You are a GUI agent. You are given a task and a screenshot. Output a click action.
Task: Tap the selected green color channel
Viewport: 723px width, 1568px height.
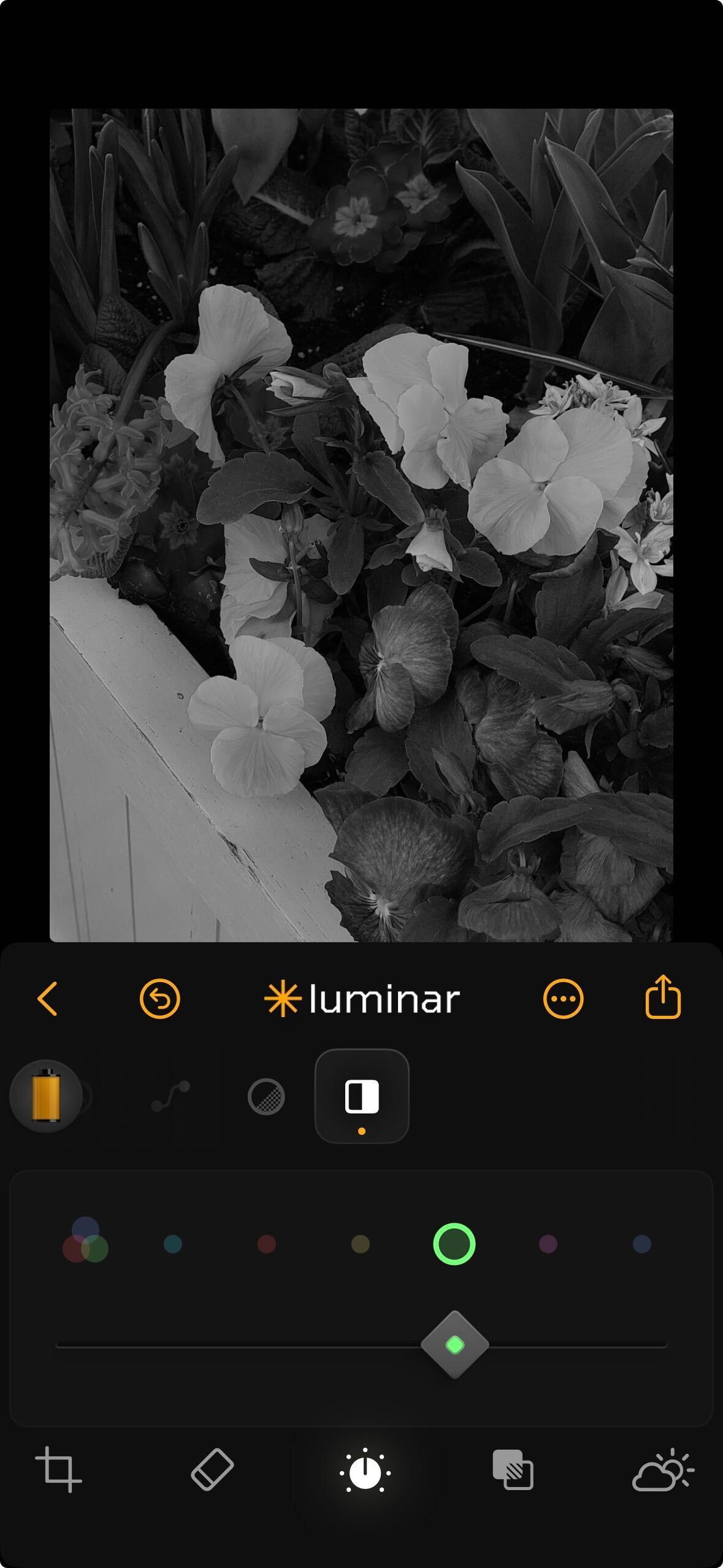[x=454, y=1244]
